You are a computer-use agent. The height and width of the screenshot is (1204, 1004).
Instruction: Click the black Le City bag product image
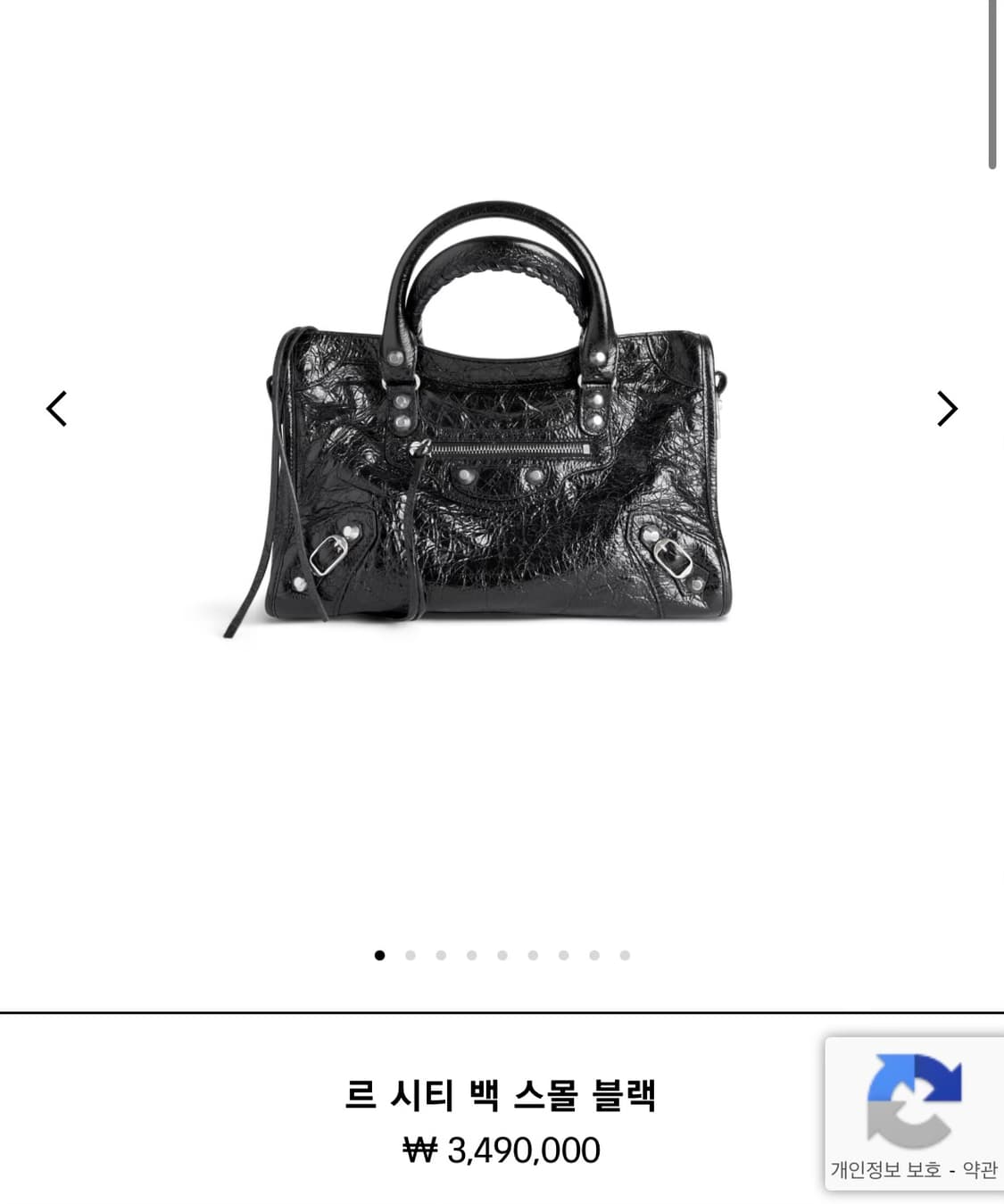[x=502, y=419]
